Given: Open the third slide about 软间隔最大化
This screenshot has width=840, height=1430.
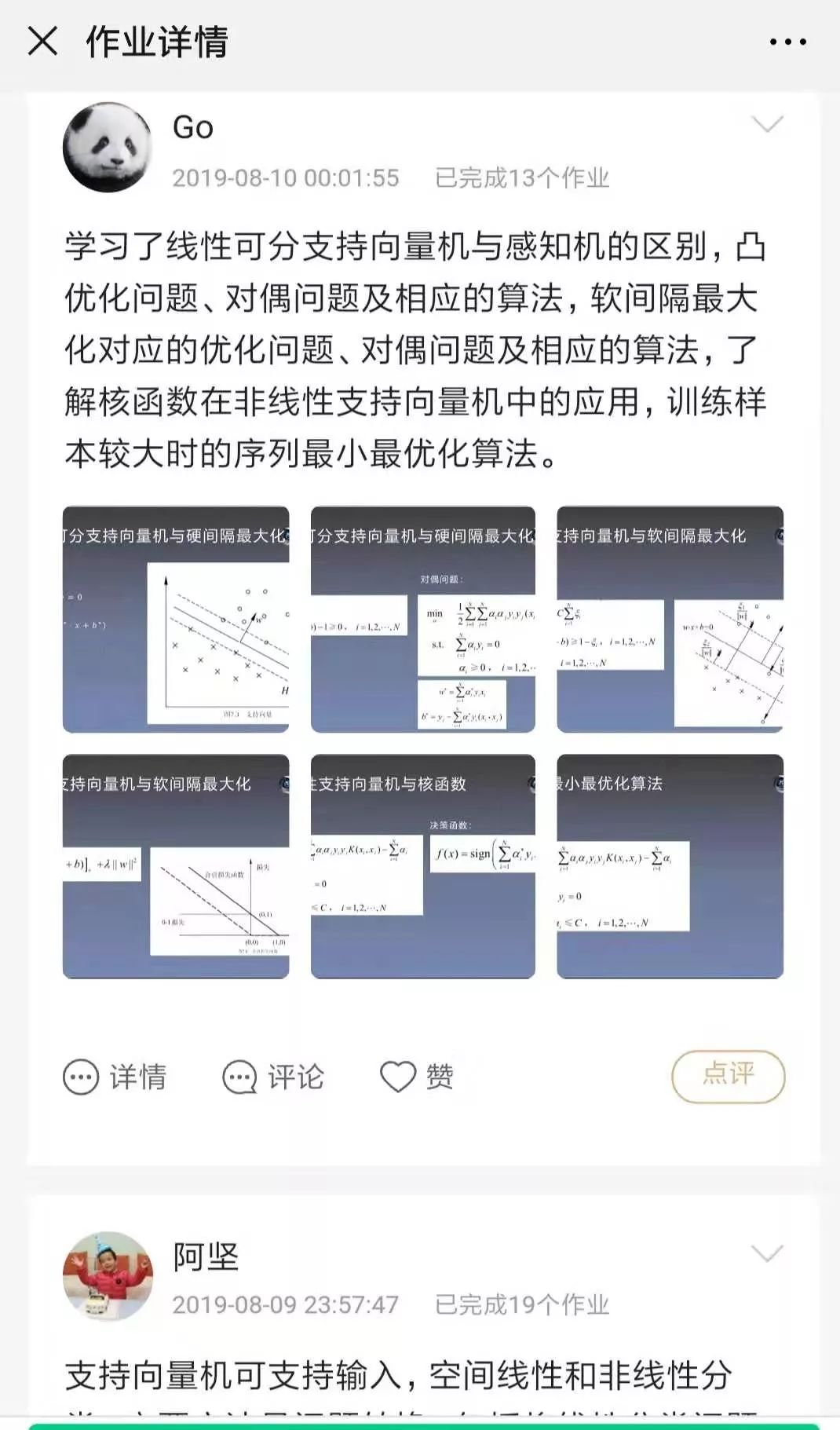Looking at the screenshot, I should (670, 619).
